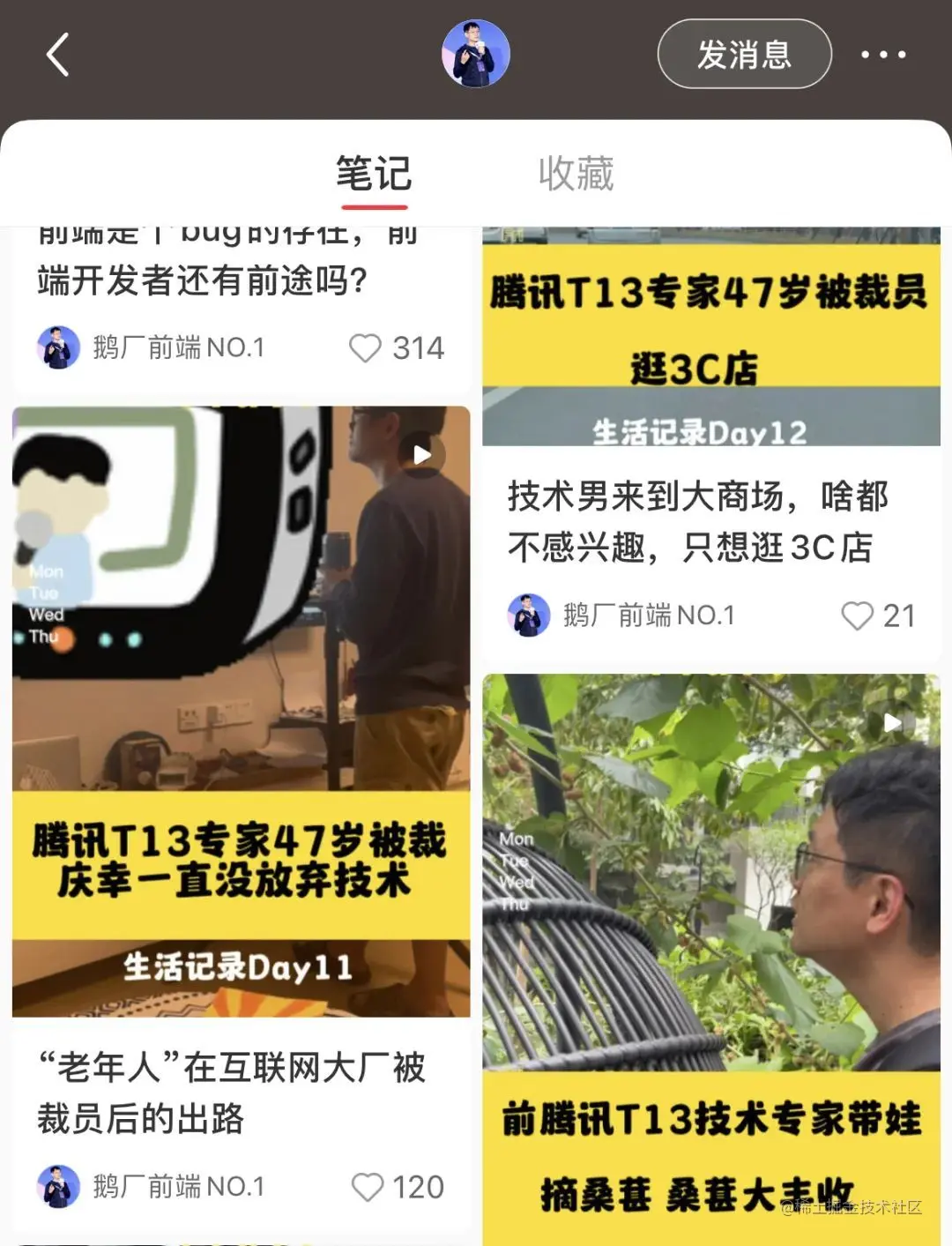
Task: Tap the profile avatar in the header
Action: point(475,55)
